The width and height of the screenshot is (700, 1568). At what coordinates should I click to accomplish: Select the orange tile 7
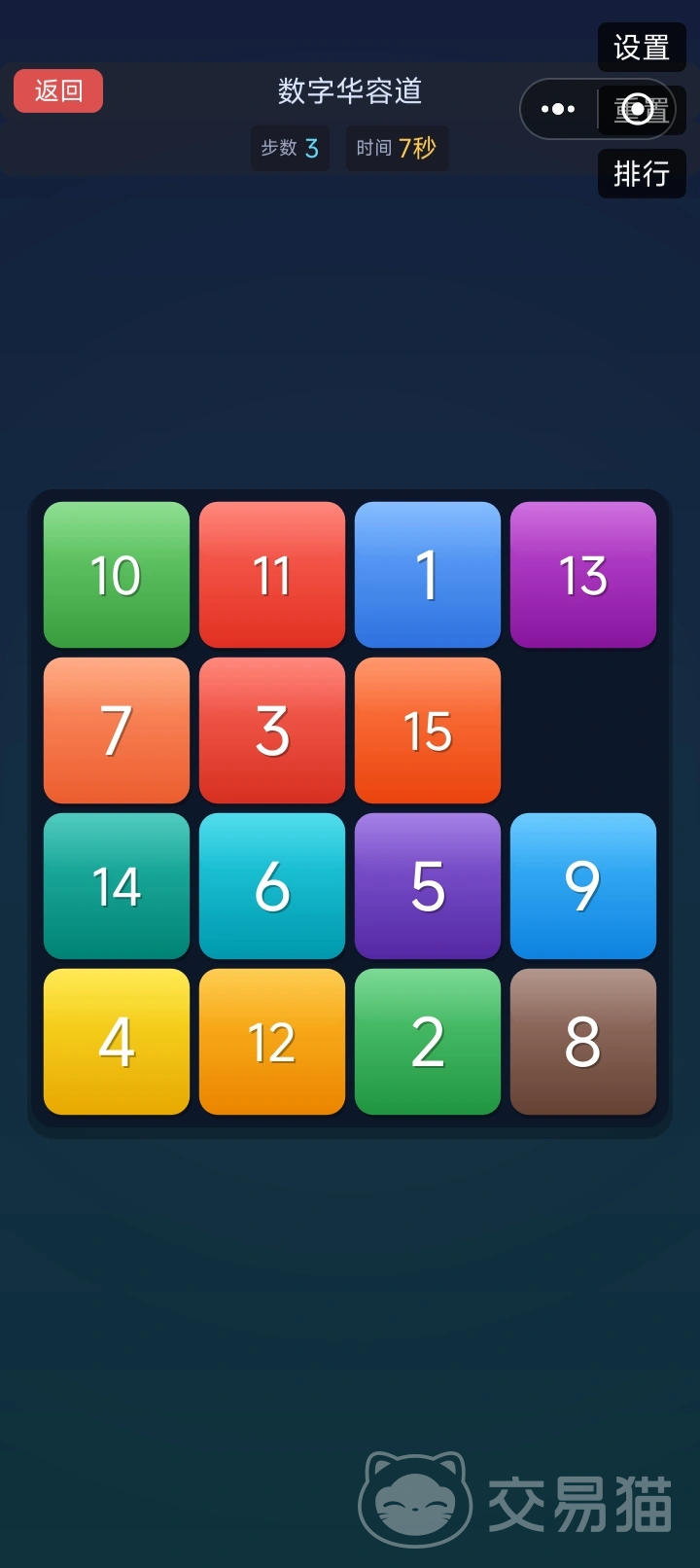117,731
